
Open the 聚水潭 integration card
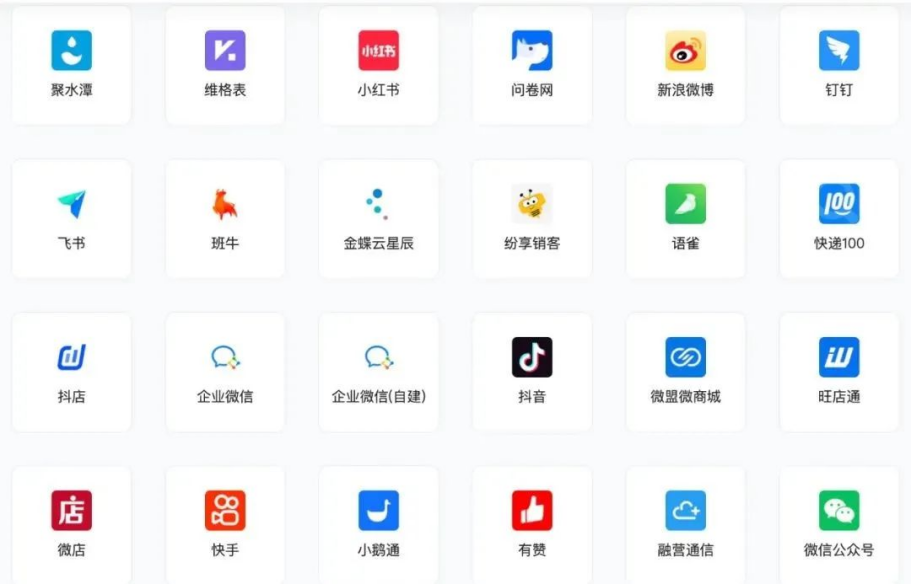[71, 65]
